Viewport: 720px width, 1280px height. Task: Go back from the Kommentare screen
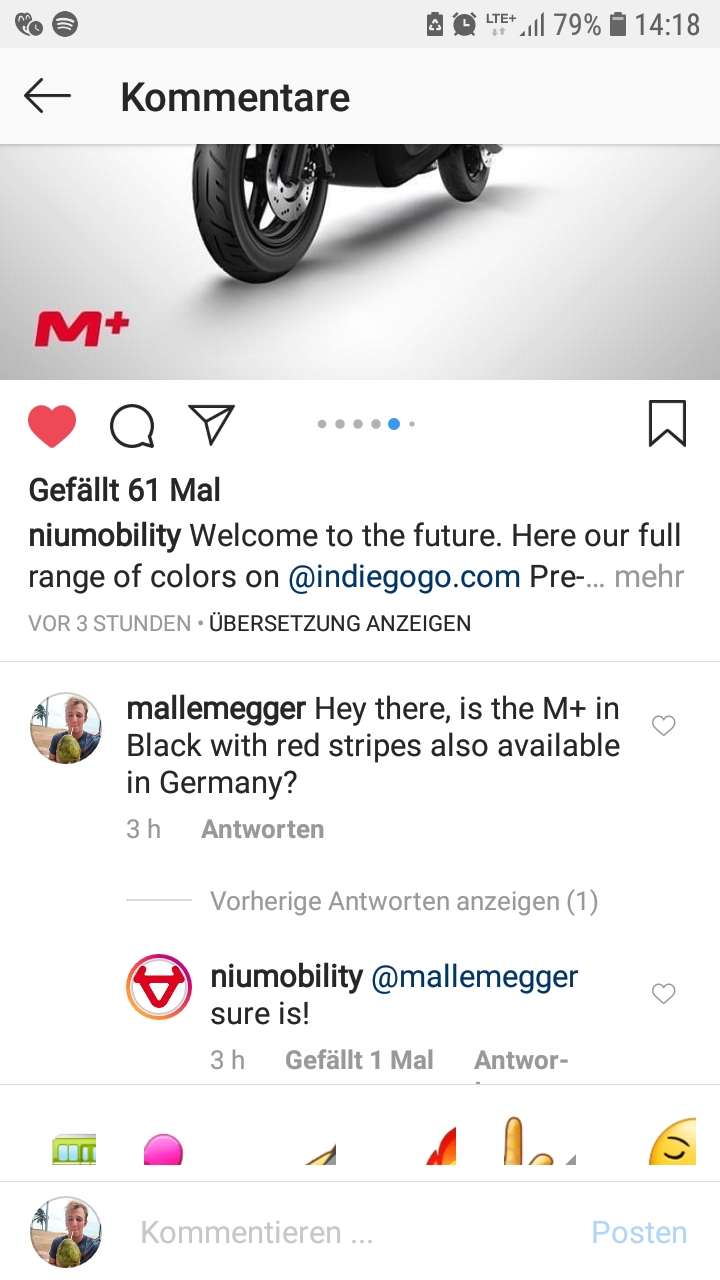coord(47,97)
